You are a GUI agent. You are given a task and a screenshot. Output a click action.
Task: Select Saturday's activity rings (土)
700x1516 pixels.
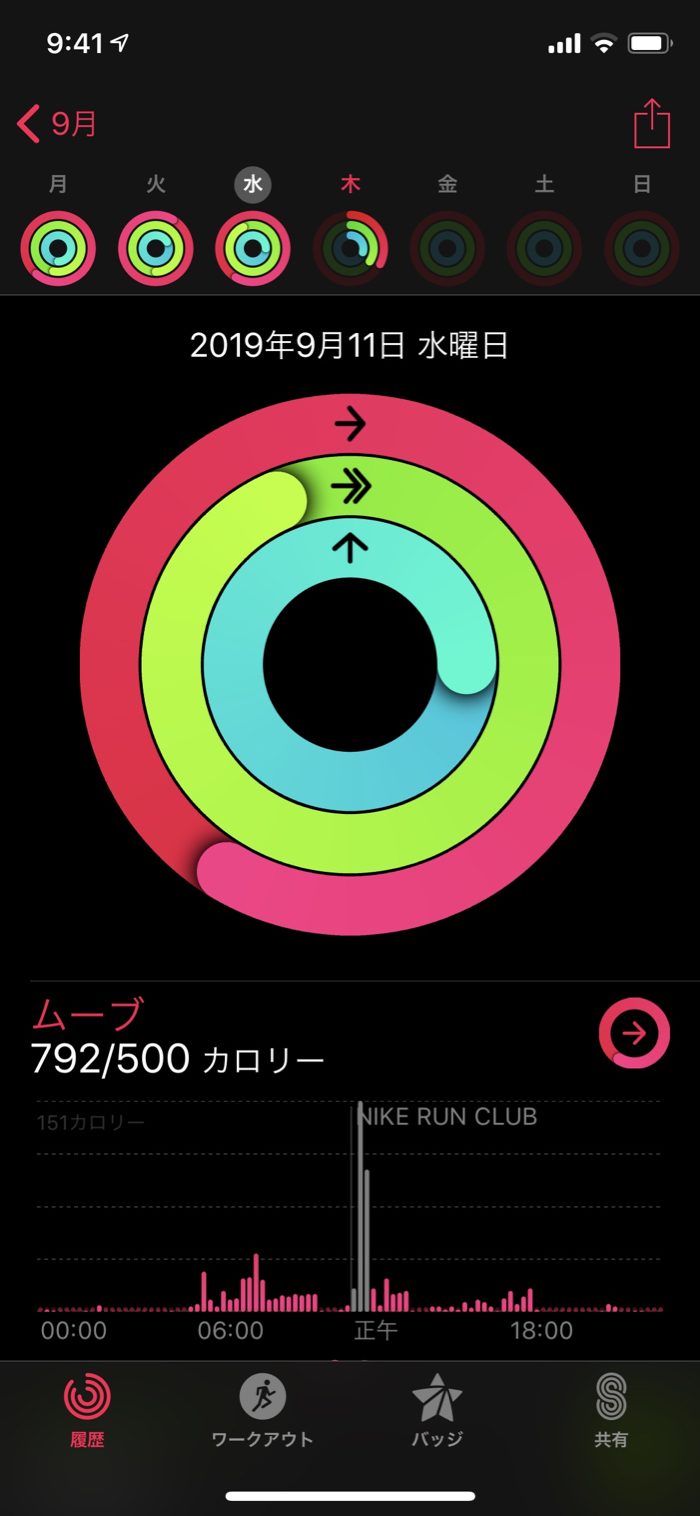(x=544, y=248)
